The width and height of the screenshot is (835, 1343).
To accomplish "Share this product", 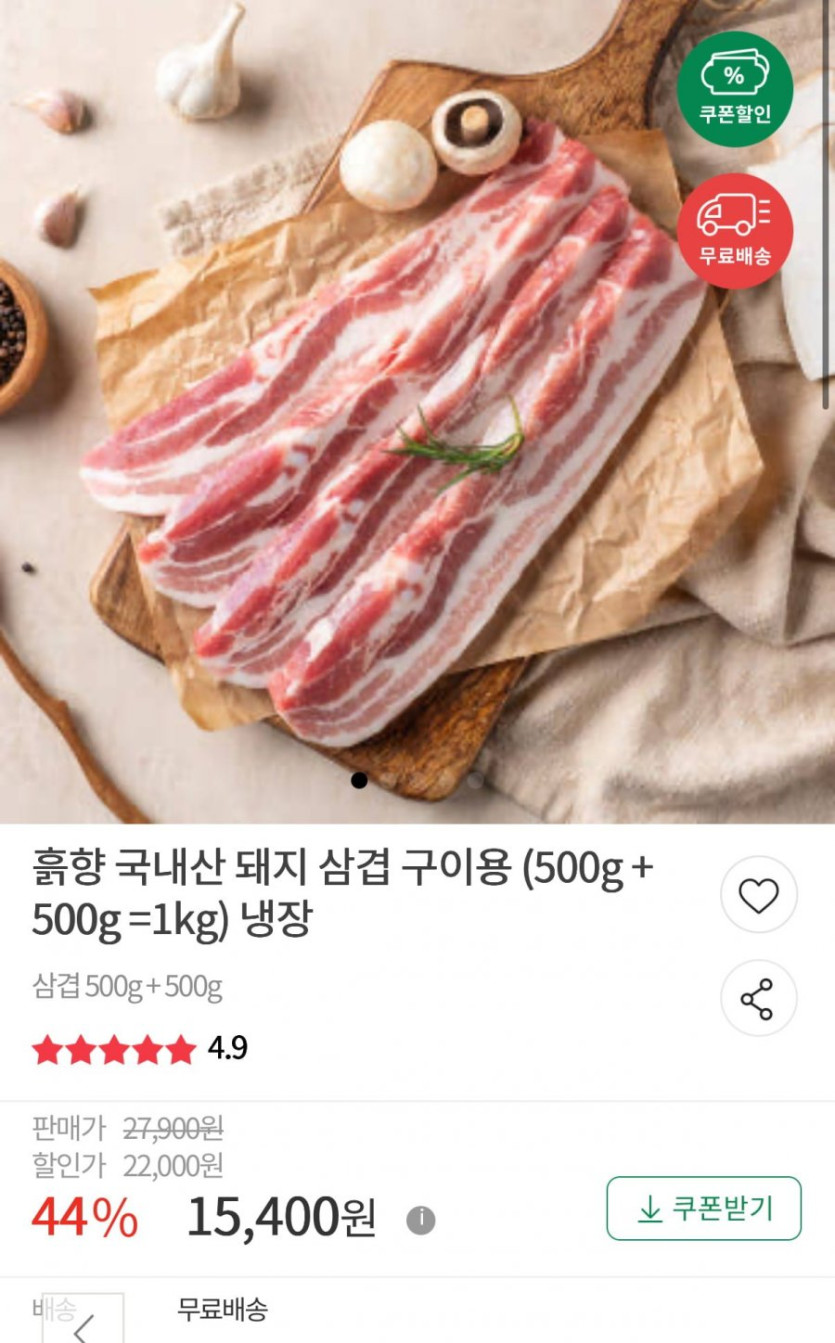I will click(758, 999).
